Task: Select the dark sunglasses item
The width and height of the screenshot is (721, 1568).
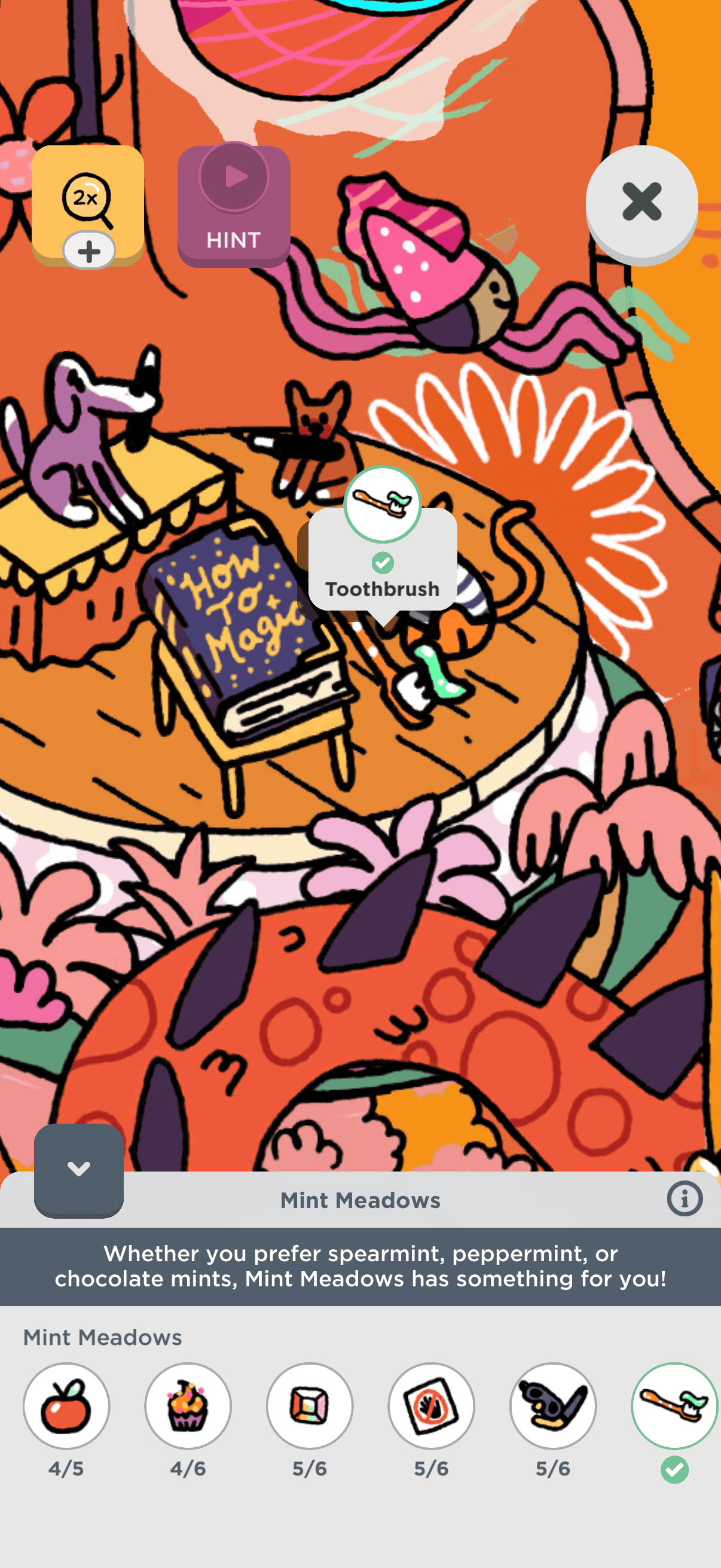Action: [553, 1405]
